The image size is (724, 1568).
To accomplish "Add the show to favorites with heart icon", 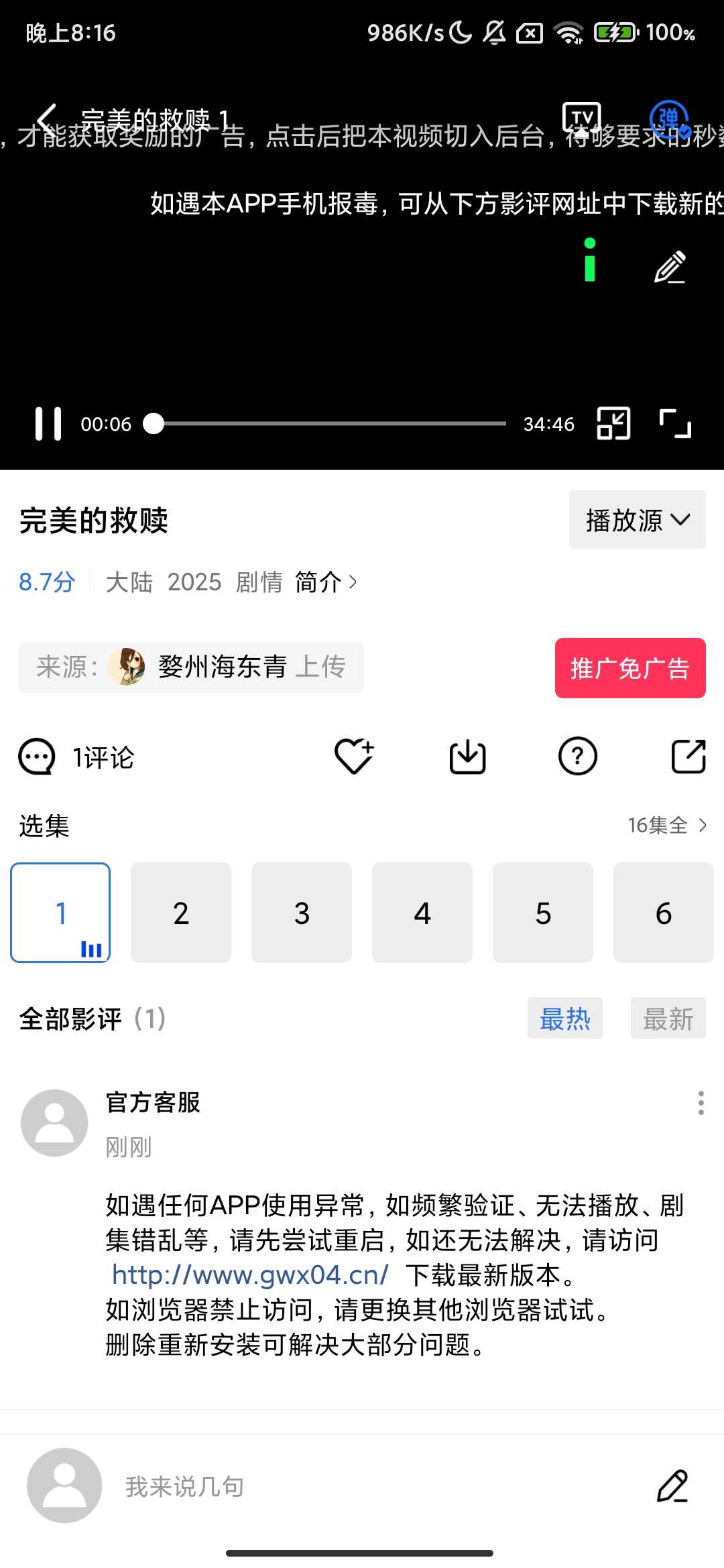I will pyautogui.click(x=355, y=756).
